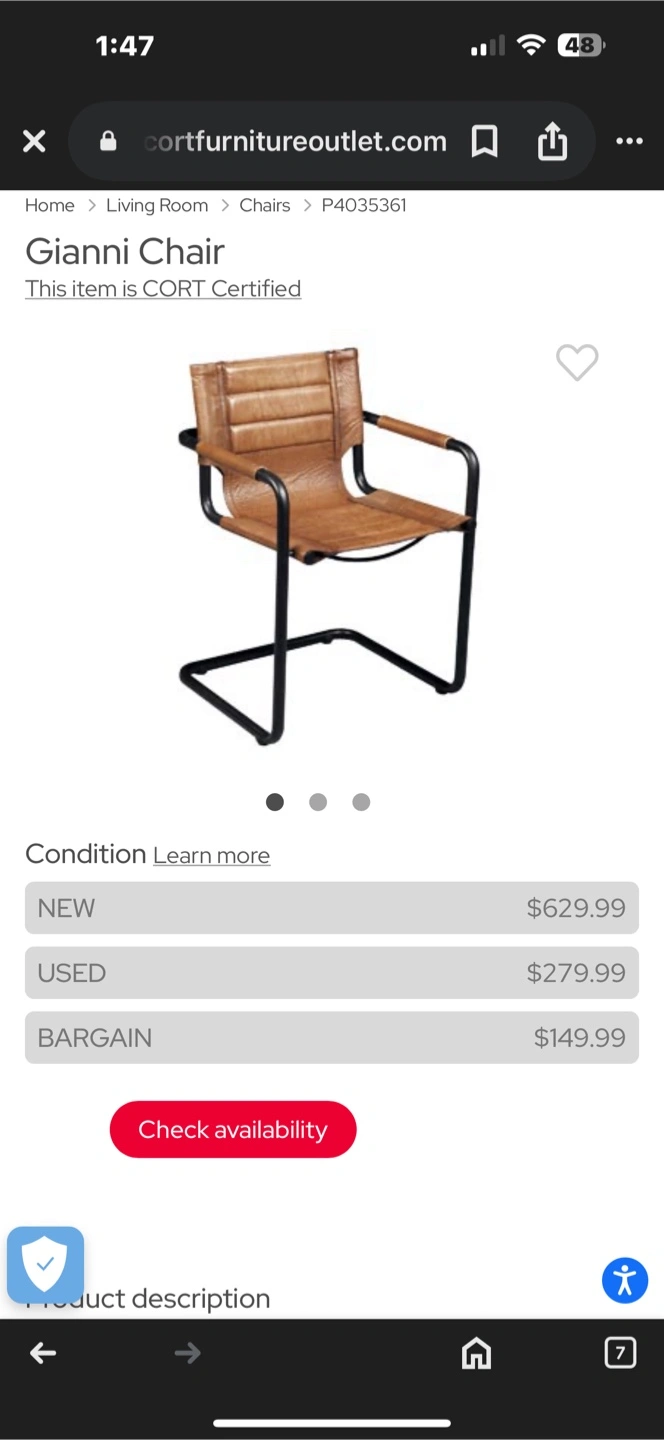Jump to the second image dot

[x=318, y=802]
